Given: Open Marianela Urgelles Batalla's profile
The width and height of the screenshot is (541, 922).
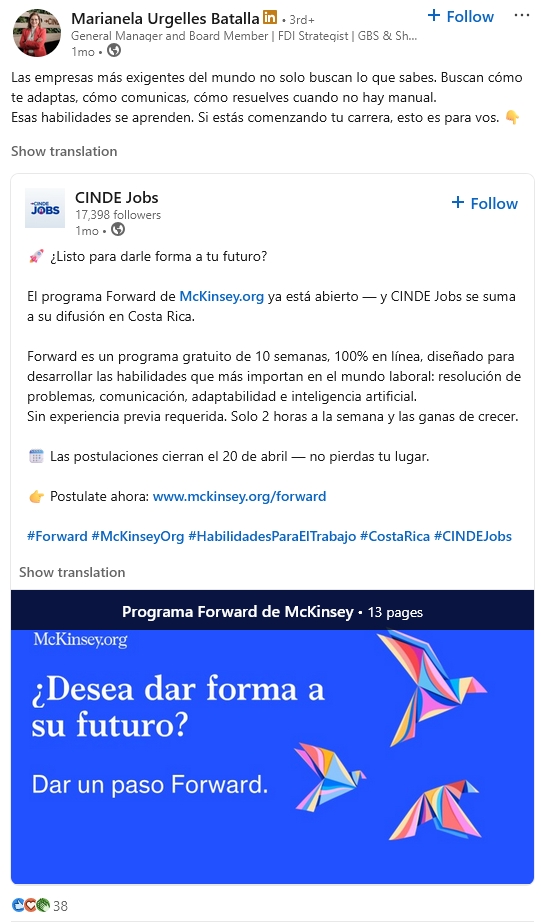Looking at the screenshot, I should [x=165, y=18].
